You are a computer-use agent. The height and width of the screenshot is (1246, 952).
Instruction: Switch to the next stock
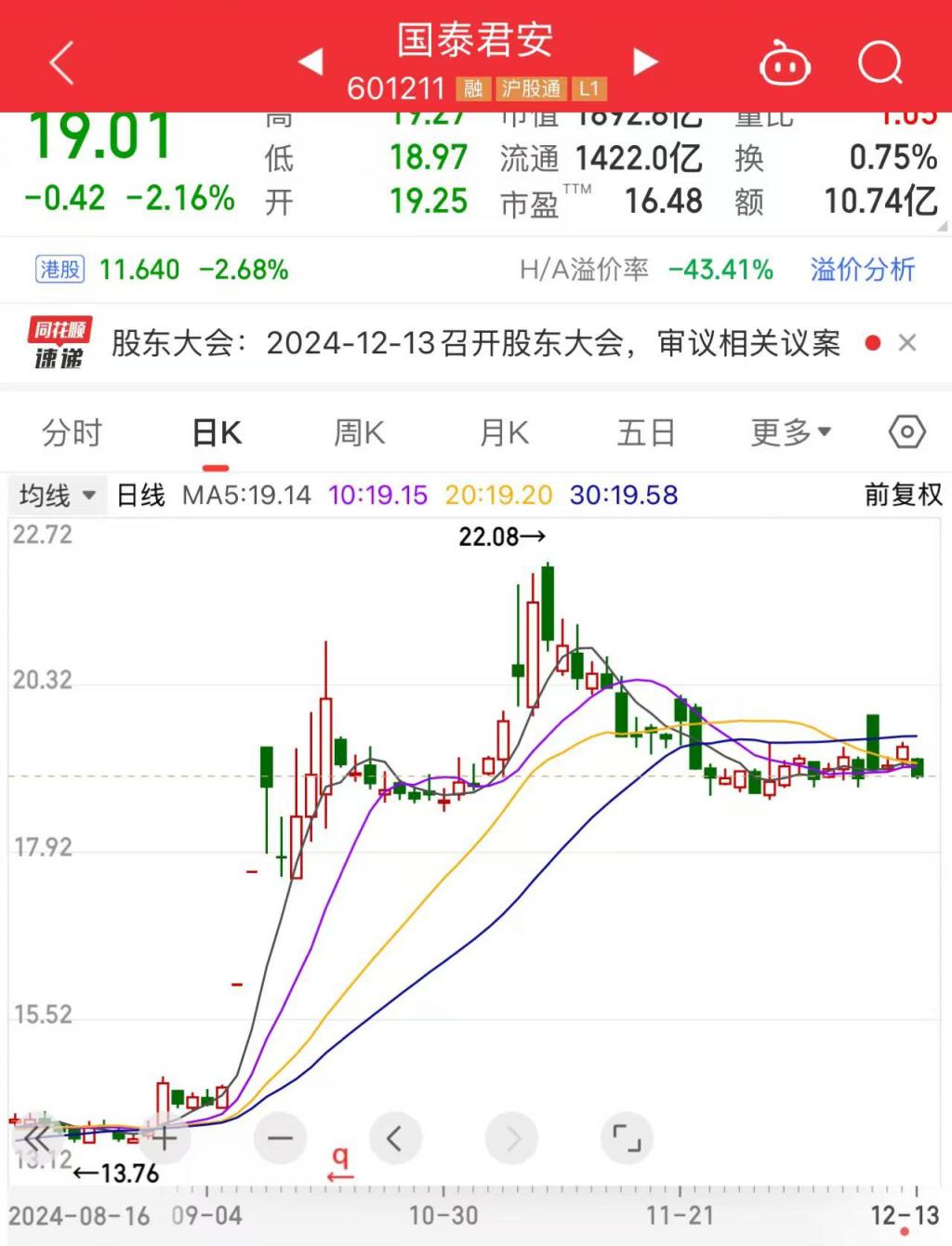pyautogui.click(x=644, y=61)
